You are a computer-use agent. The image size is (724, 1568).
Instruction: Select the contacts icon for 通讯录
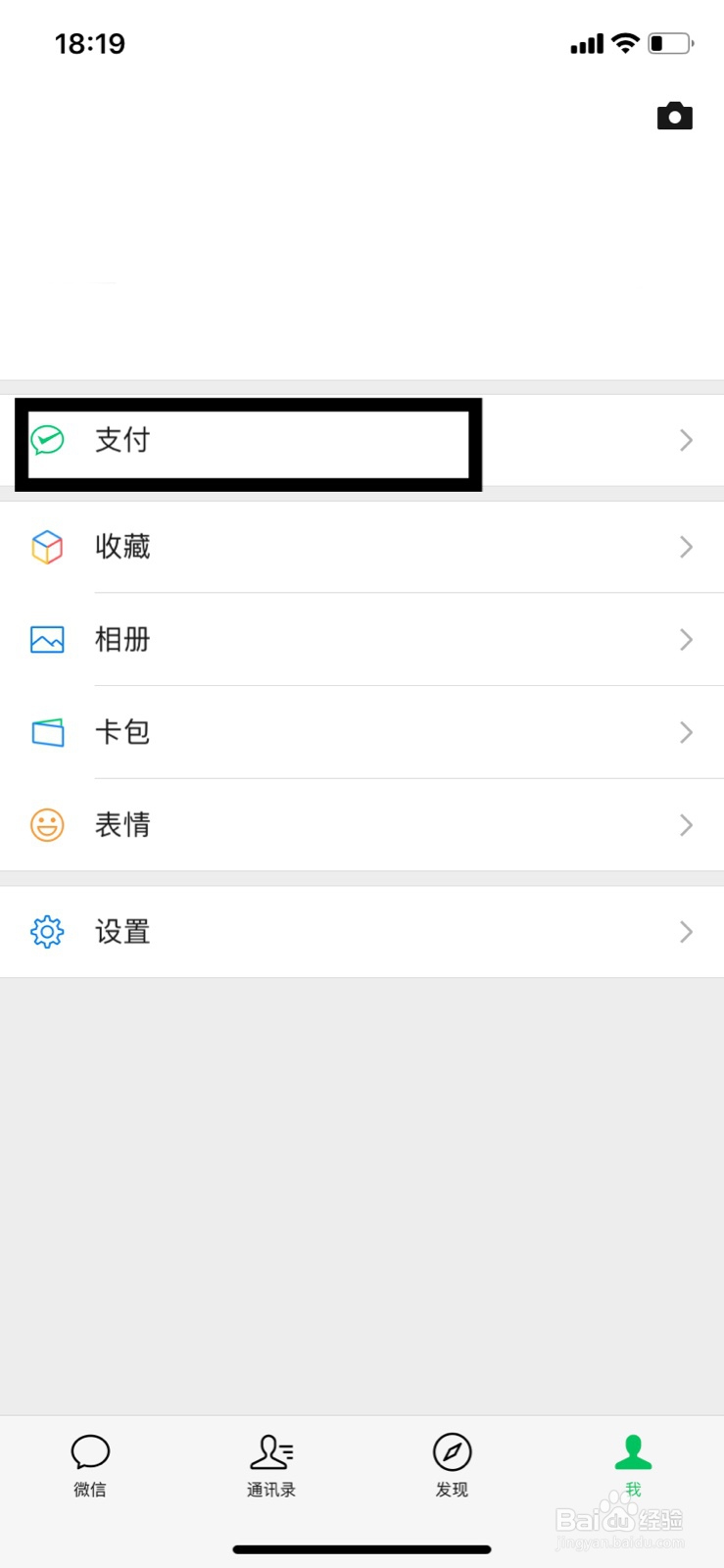(271, 1451)
